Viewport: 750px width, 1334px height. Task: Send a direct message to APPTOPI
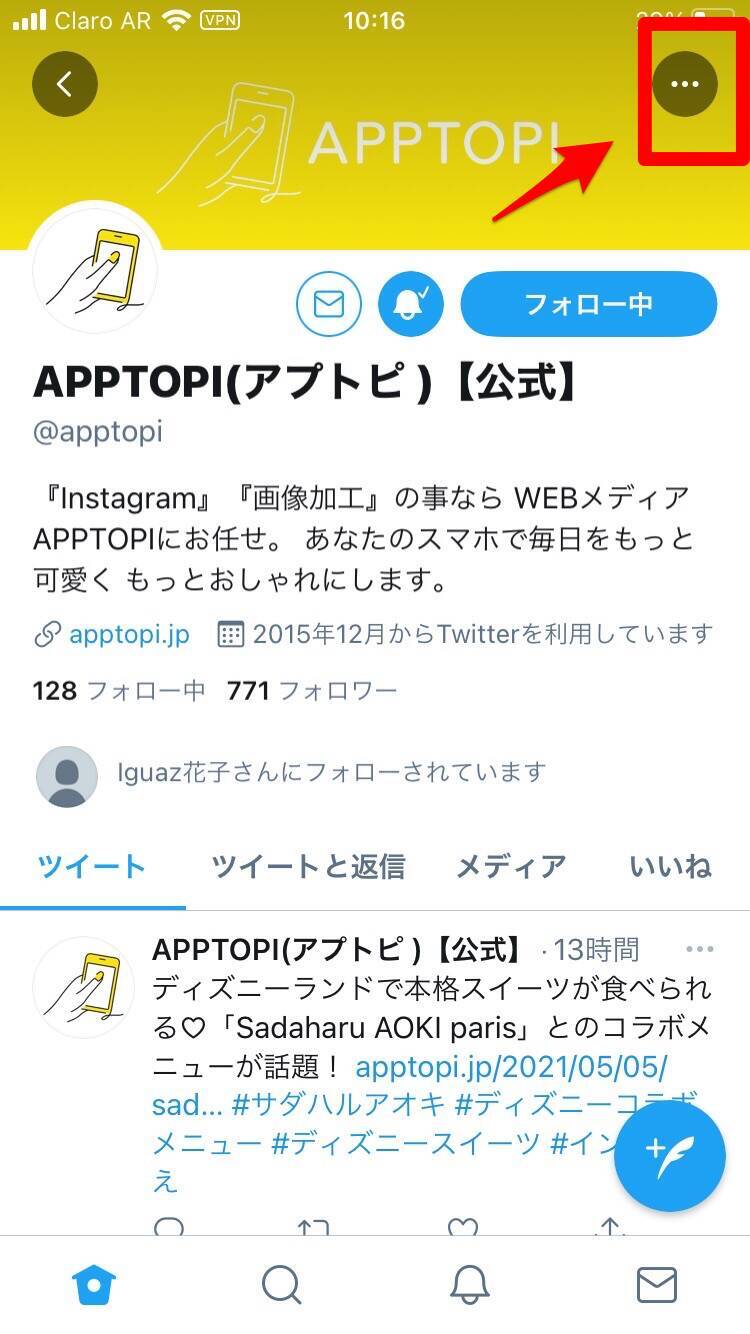point(329,304)
